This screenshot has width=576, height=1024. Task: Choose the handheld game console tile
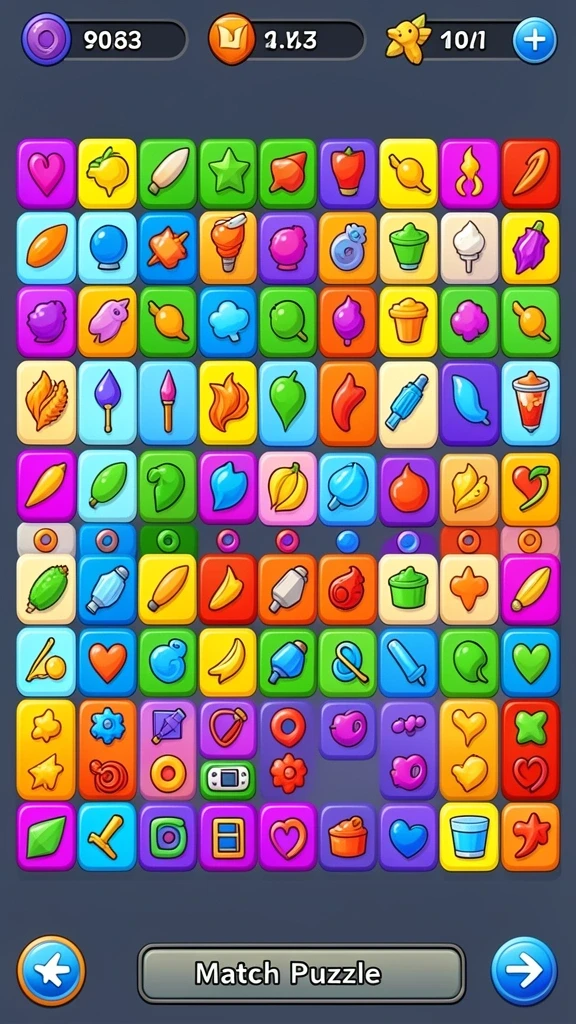pos(228,779)
